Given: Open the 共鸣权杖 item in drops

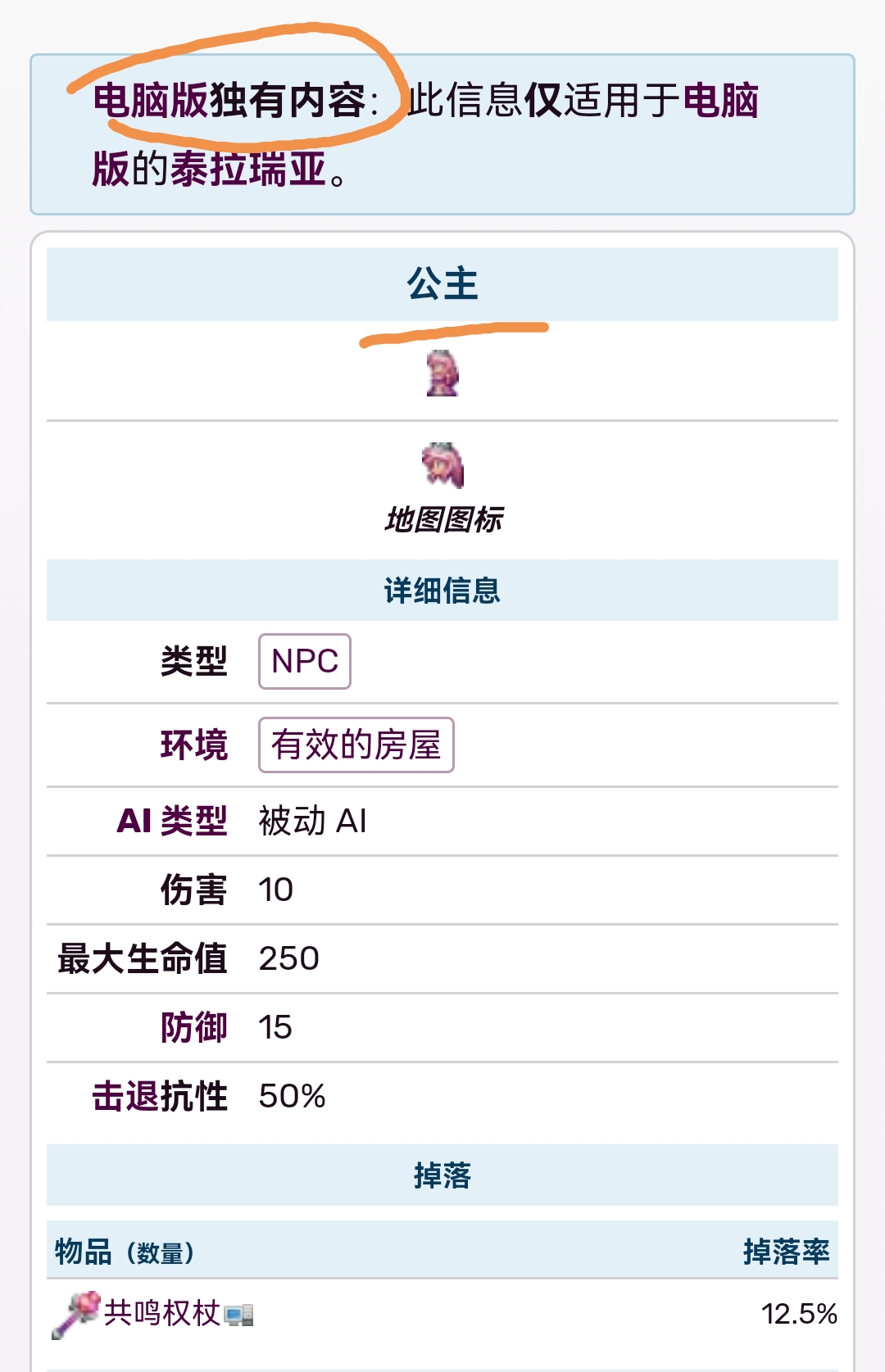Looking at the screenshot, I should [x=161, y=1313].
